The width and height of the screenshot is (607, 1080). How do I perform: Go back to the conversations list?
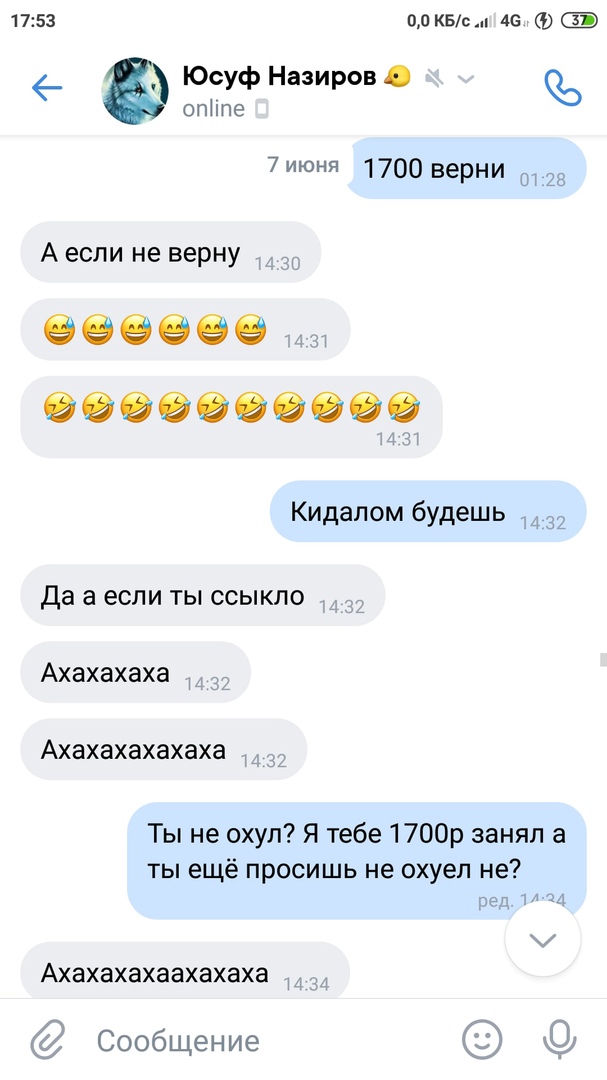tap(47, 89)
